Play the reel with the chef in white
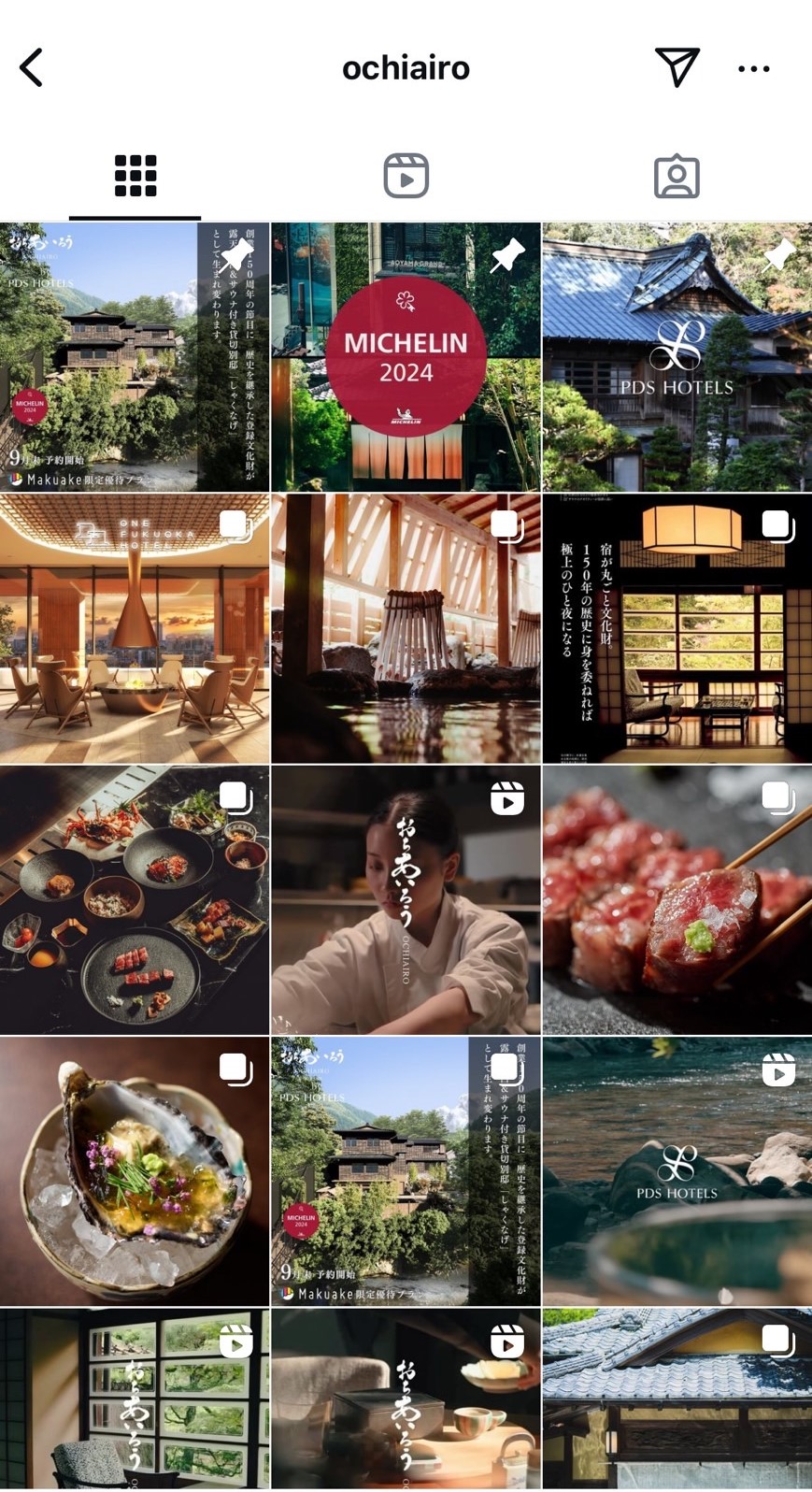The image size is (812, 1492). 406,899
